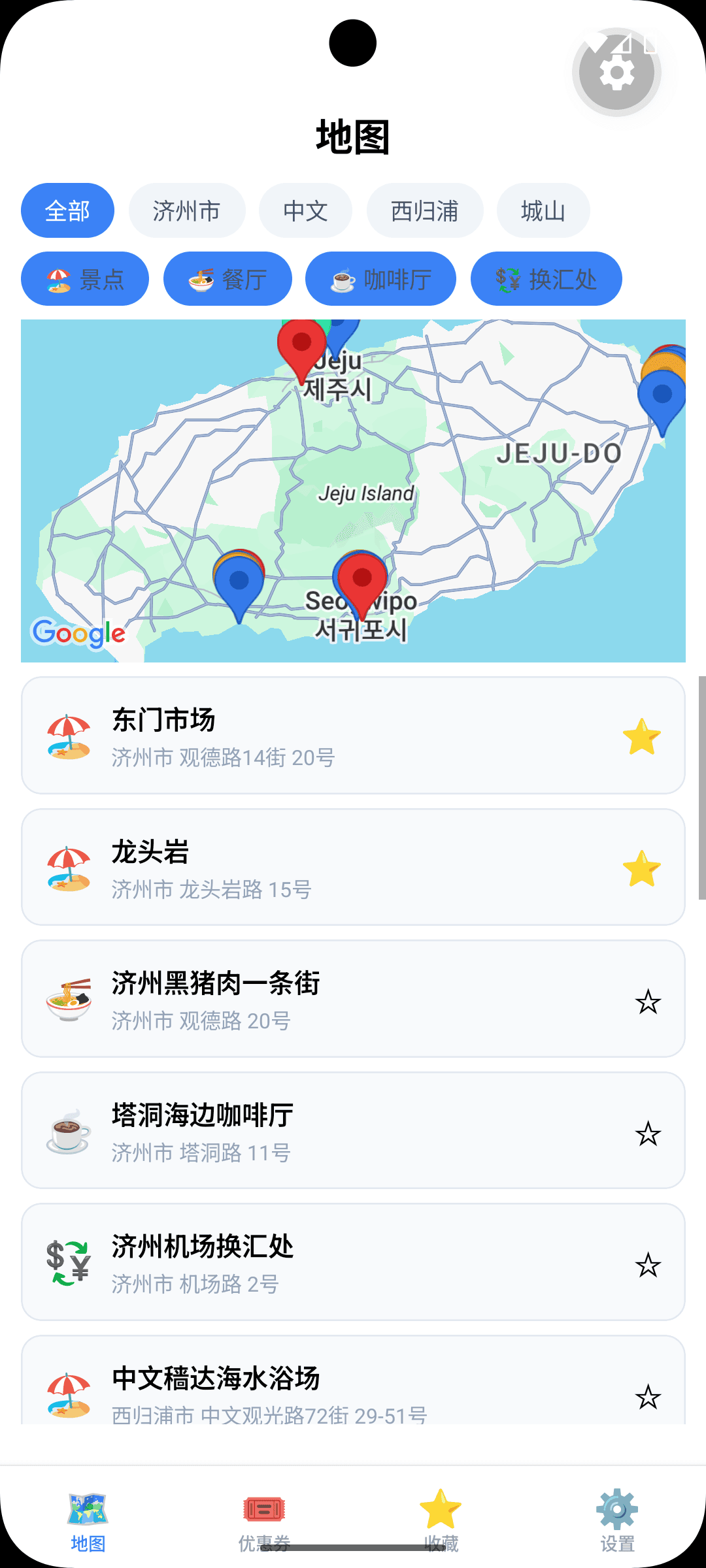The width and height of the screenshot is (706, 1568).
Task: Tap the currency exchange icon next to 济州机场换汇处
Action: [x=67, y=1262]
